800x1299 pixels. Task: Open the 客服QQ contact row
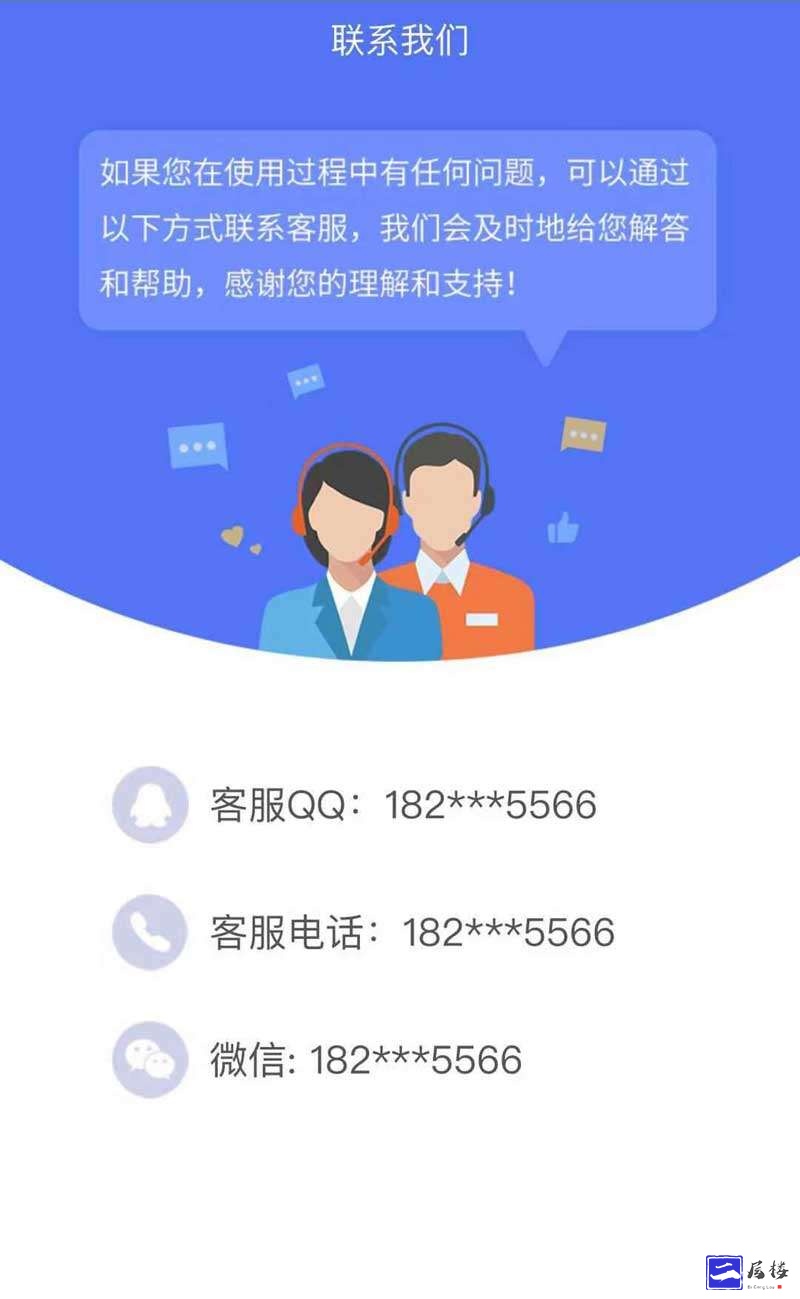(403, 805)
